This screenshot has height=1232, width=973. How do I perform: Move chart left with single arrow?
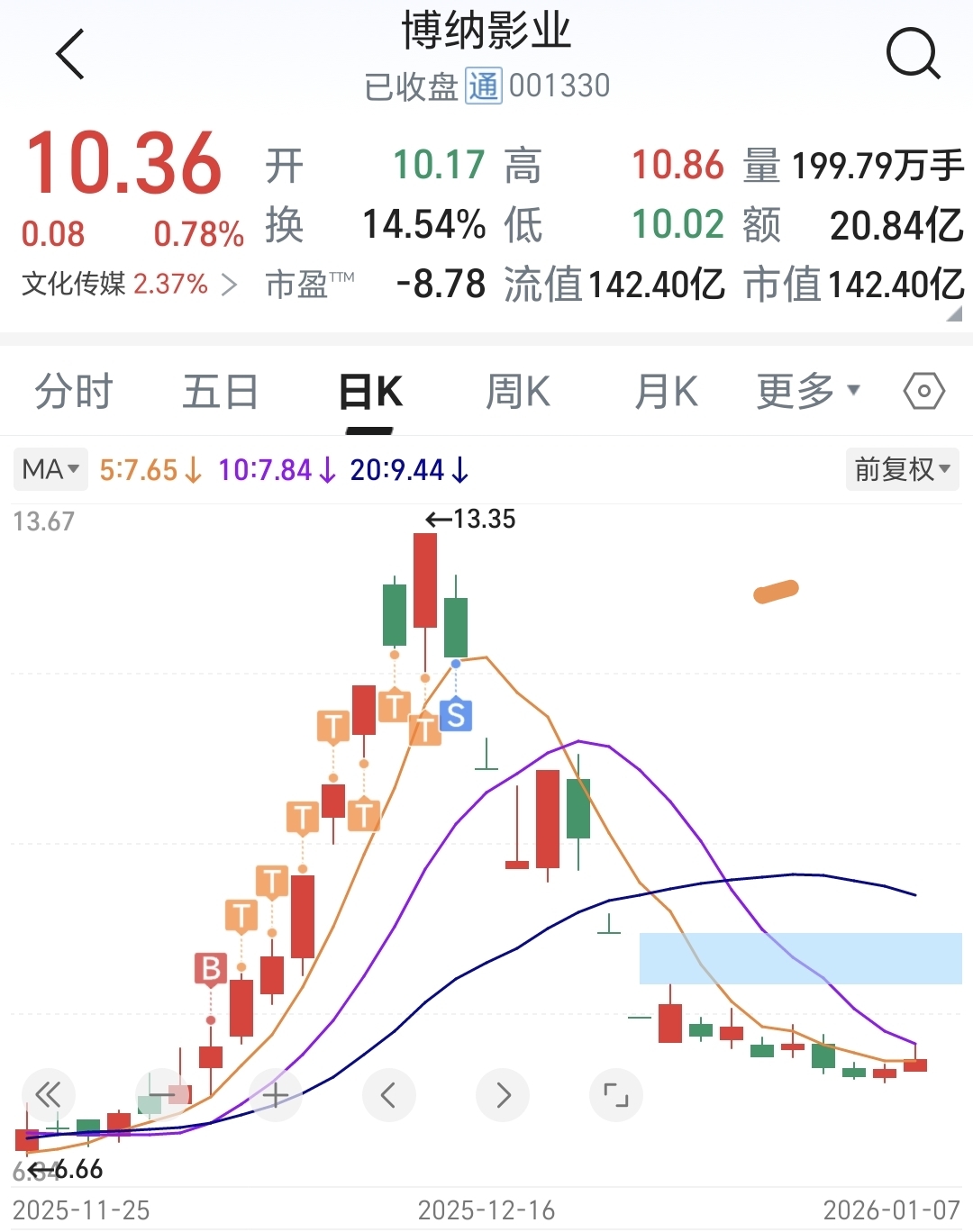coord(388,1095)
